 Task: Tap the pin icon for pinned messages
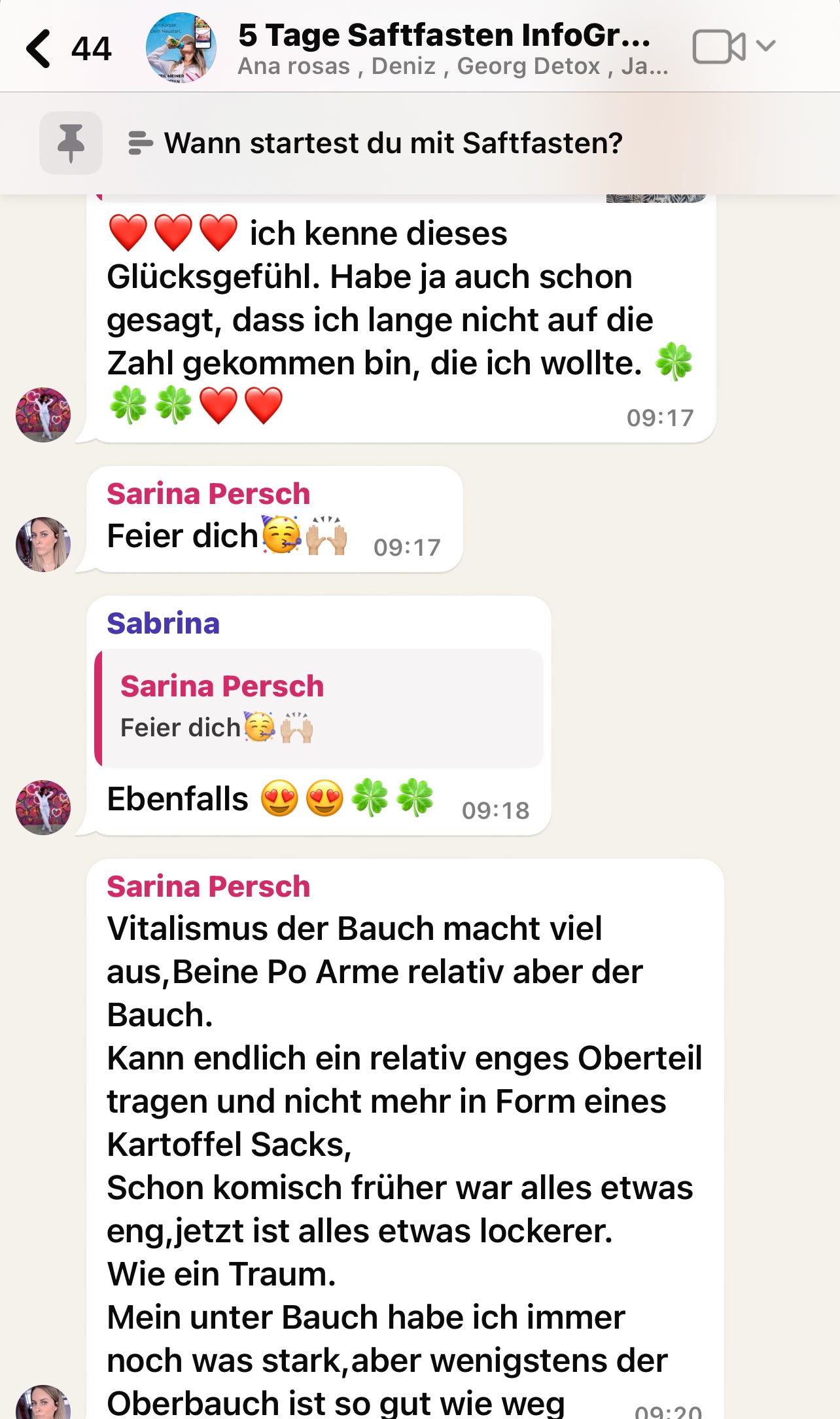71,143
